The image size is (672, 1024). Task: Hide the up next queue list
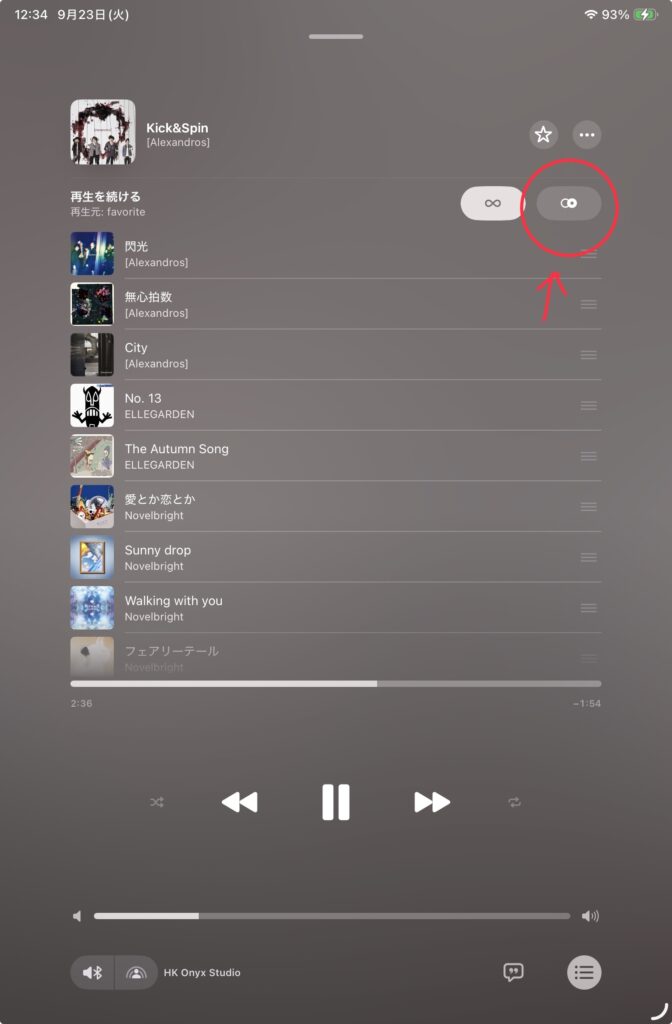click(584, 972)
